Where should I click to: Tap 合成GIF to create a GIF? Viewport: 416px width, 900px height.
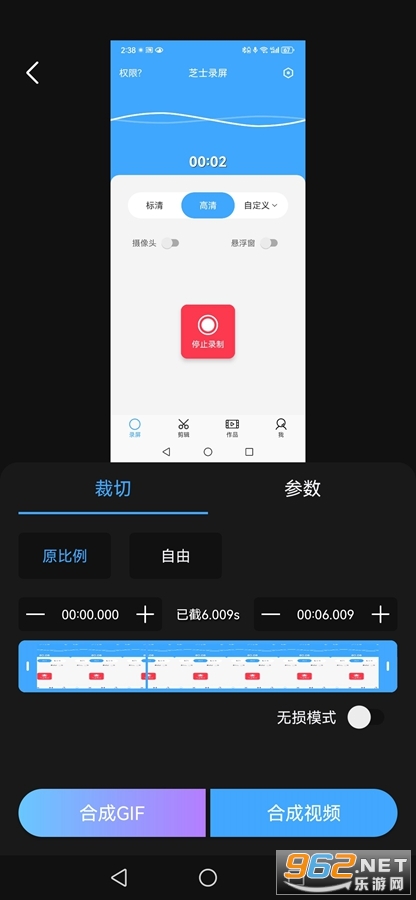pyautogui.click(x=112, y=813)
